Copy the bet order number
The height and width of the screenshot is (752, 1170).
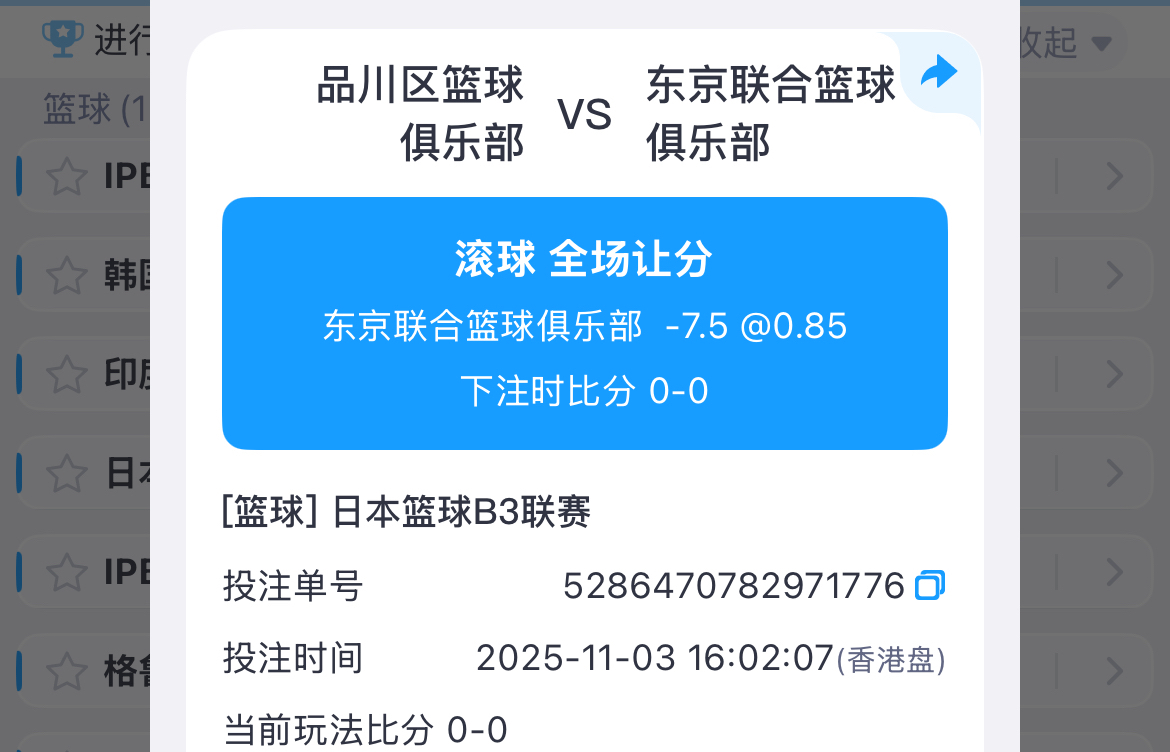tap(930, 585)
